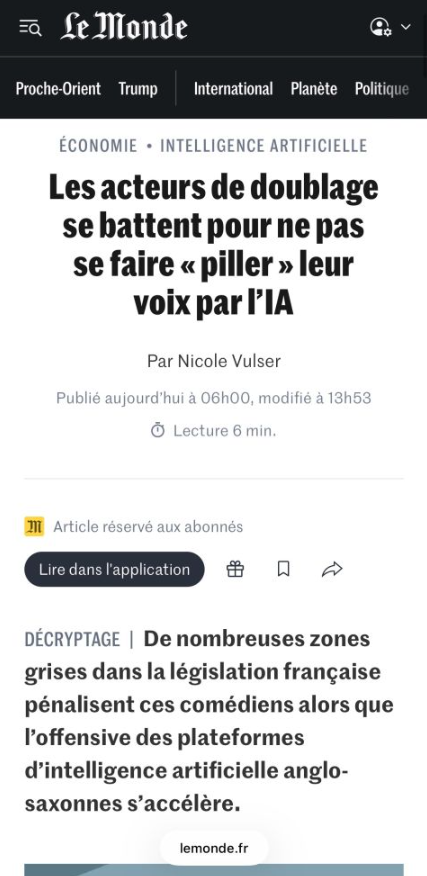Open the account settings dropdown

click(x=390, y=27)
